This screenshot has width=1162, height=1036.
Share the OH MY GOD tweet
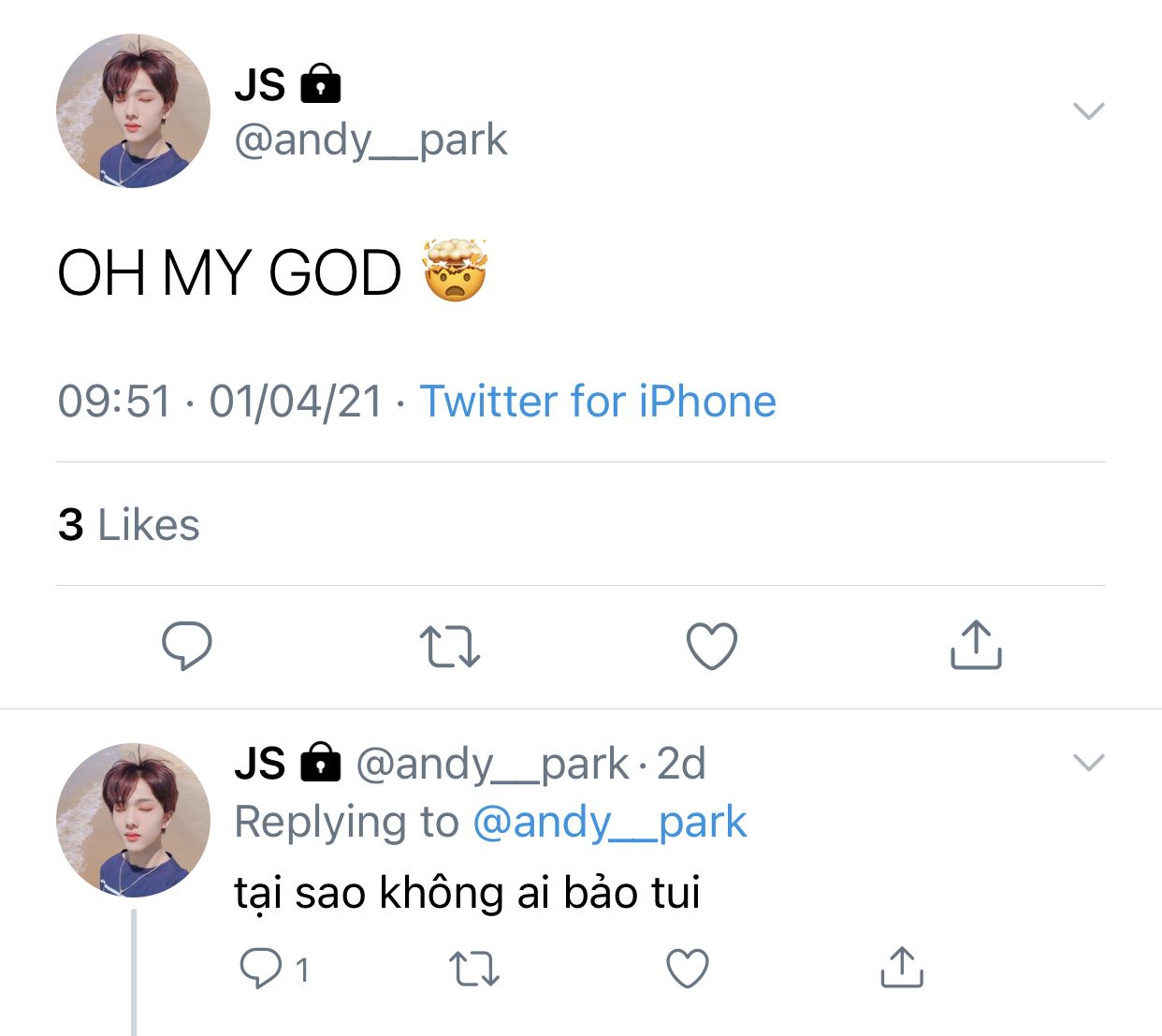[976, 646]
